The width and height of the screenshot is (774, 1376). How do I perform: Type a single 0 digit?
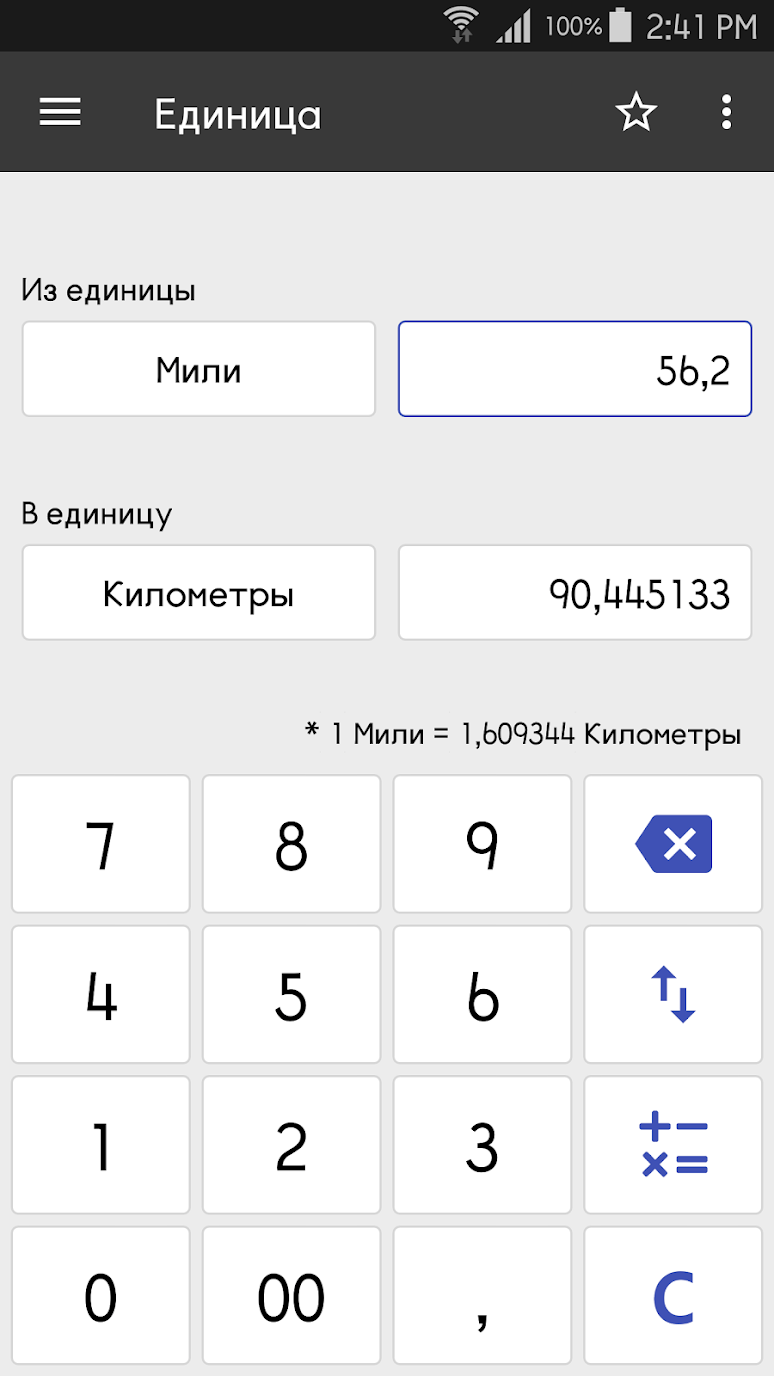pyautogui.click(x=101, y=1296)
